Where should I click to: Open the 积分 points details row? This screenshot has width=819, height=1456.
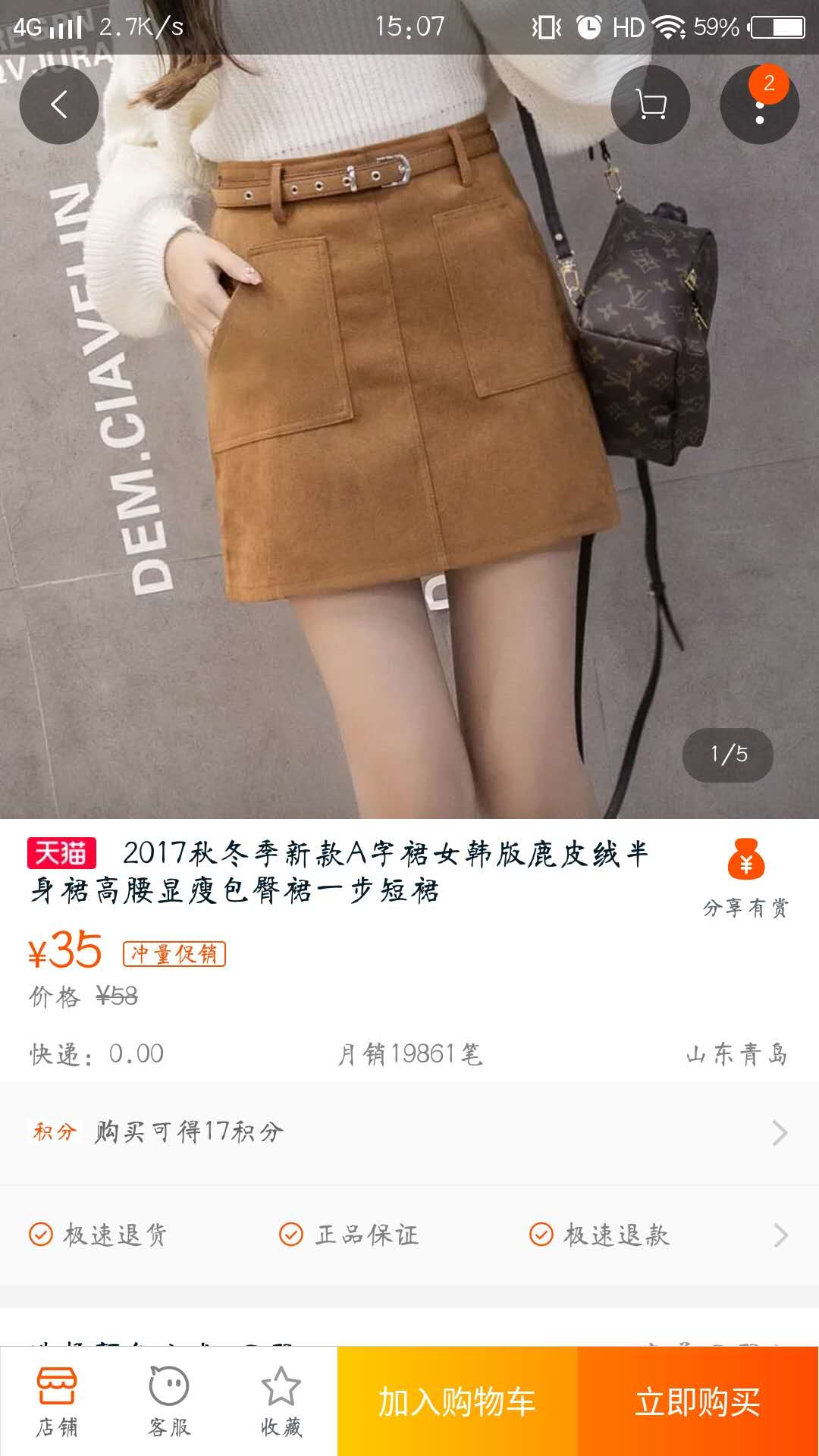pyautogui.click(x=409, y=1132)
